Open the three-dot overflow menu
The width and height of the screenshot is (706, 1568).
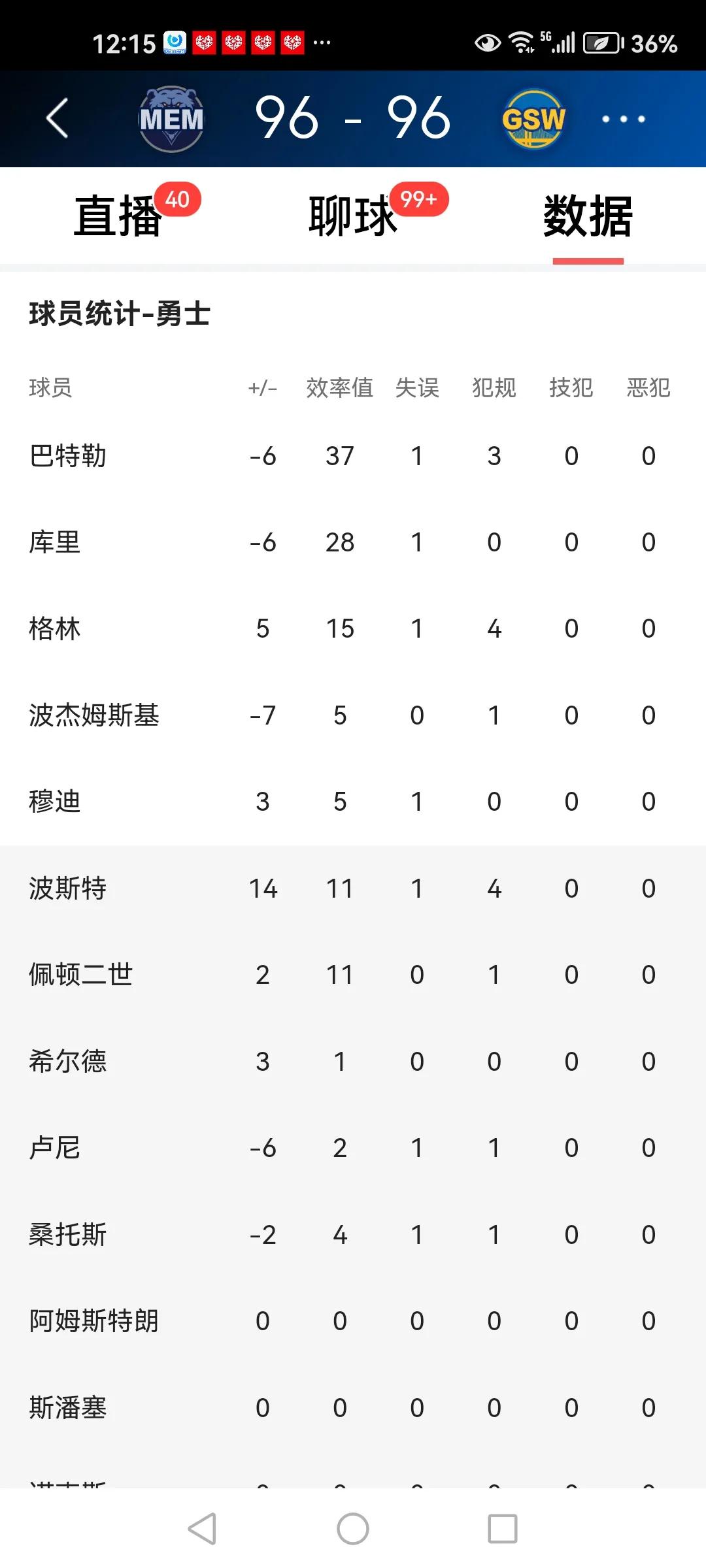coord(624,119)
